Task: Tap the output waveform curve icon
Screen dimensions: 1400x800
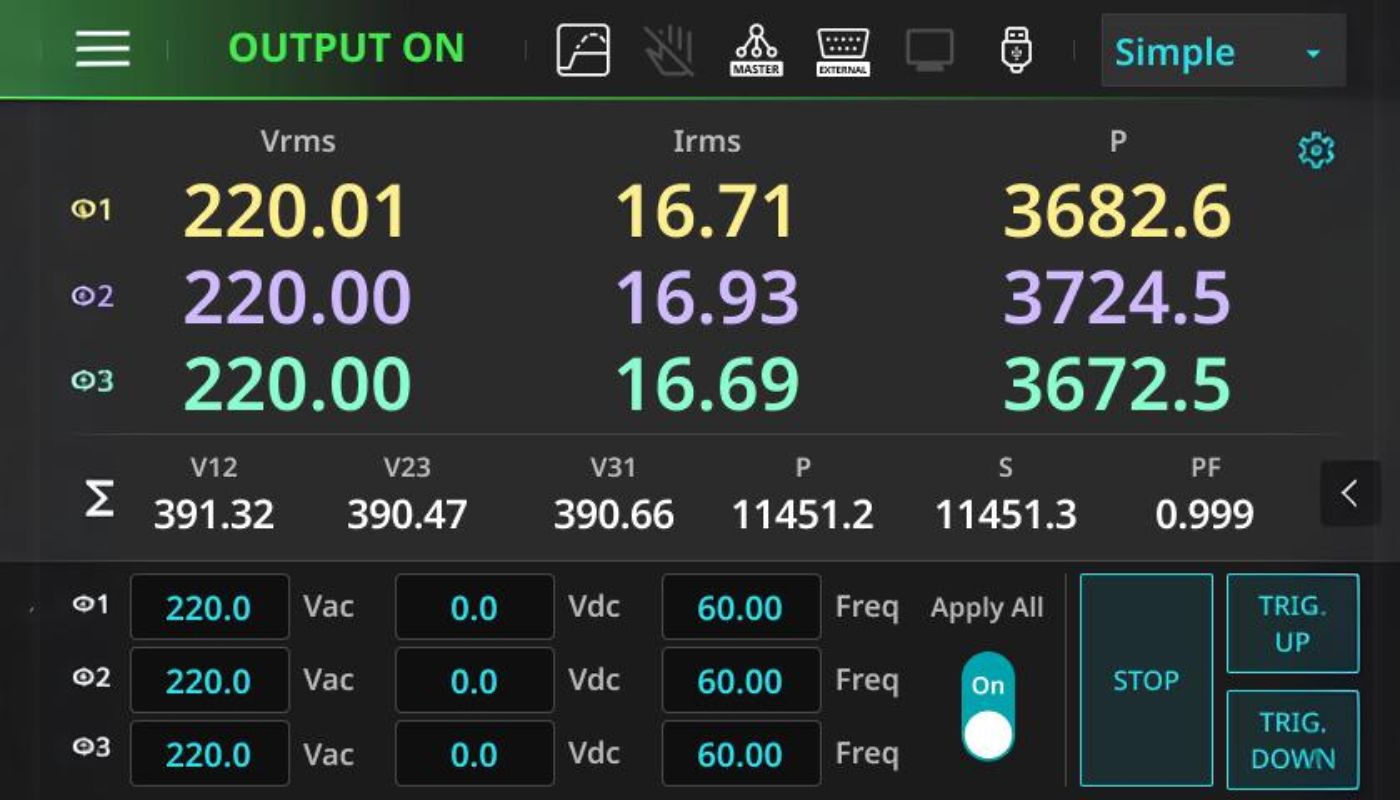Action: coord(583,50)
